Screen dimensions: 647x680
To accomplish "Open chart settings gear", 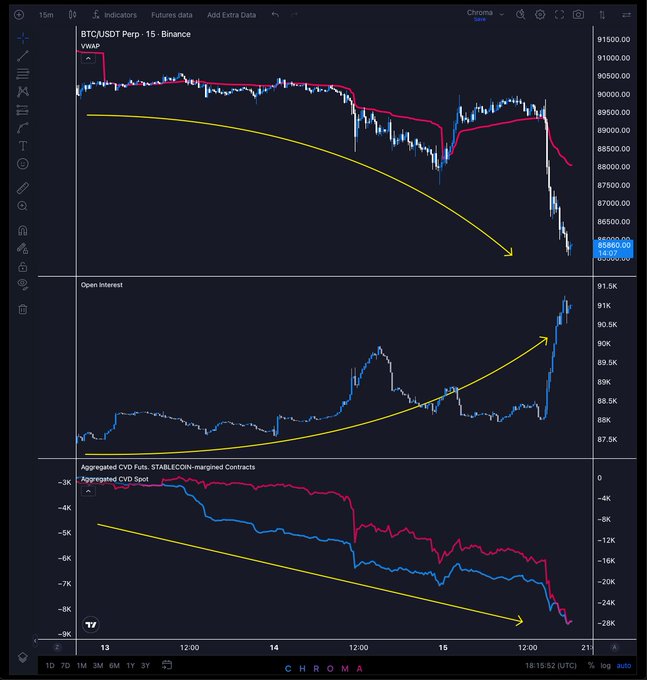I will click(540, 15).
